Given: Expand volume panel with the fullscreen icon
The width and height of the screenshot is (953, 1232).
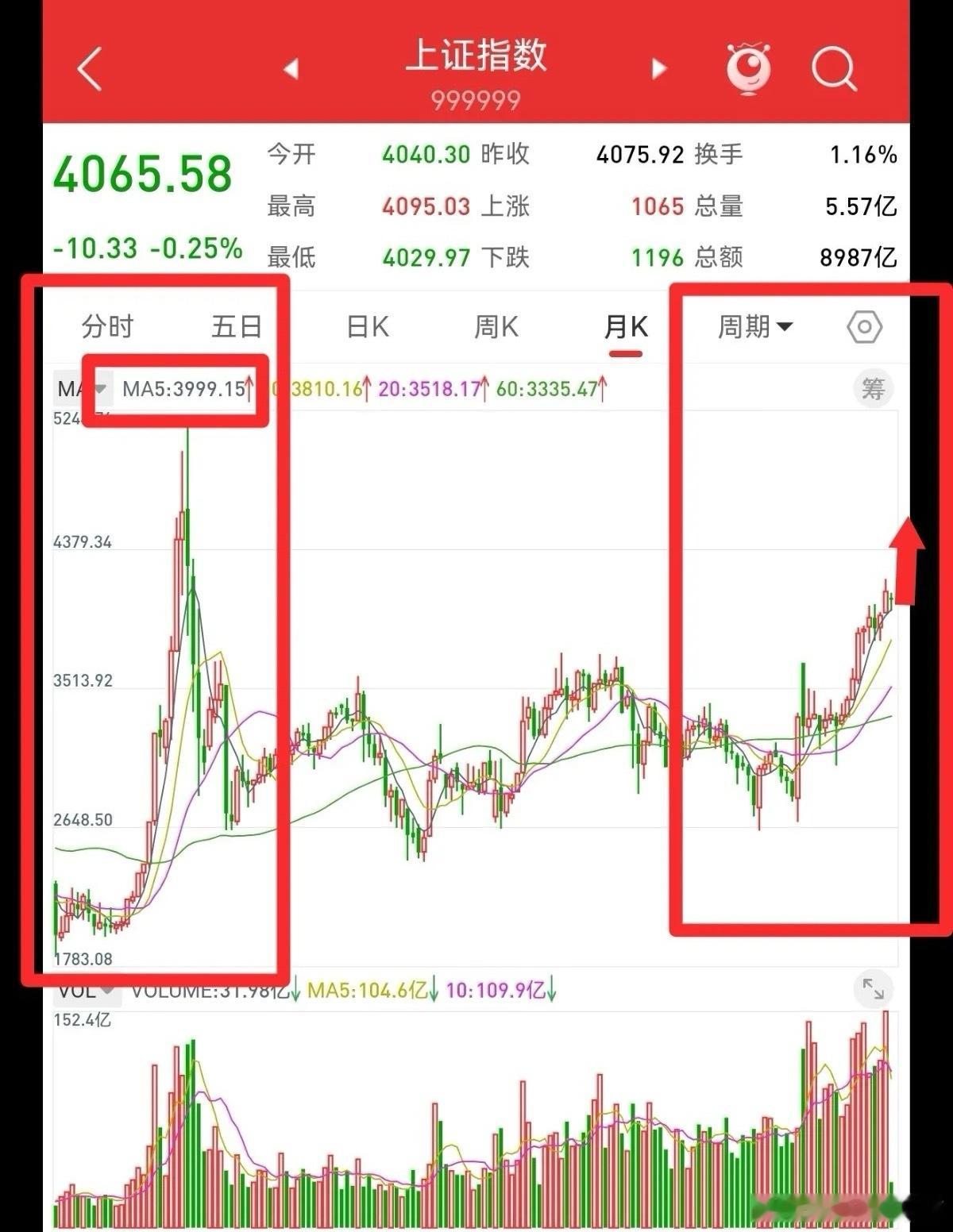Looking at the screenshot, I should tap(875, 990).
